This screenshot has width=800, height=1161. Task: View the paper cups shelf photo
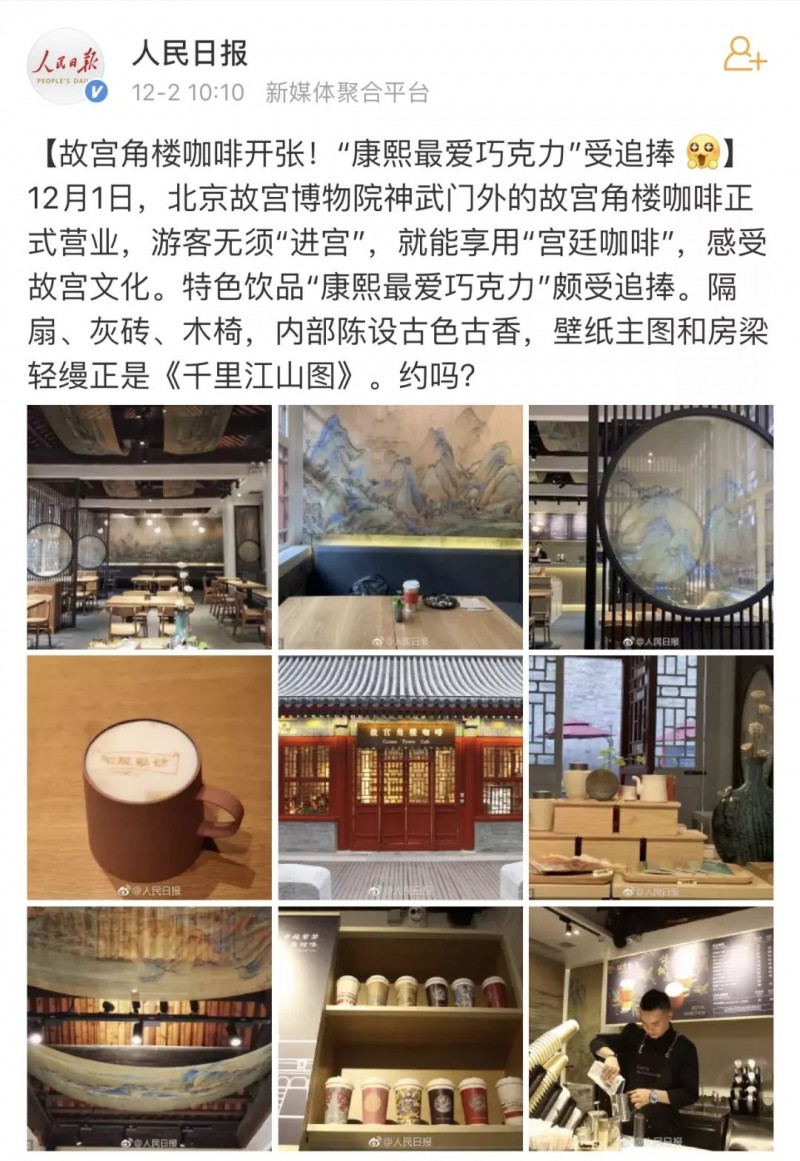tap(400, 1028)
